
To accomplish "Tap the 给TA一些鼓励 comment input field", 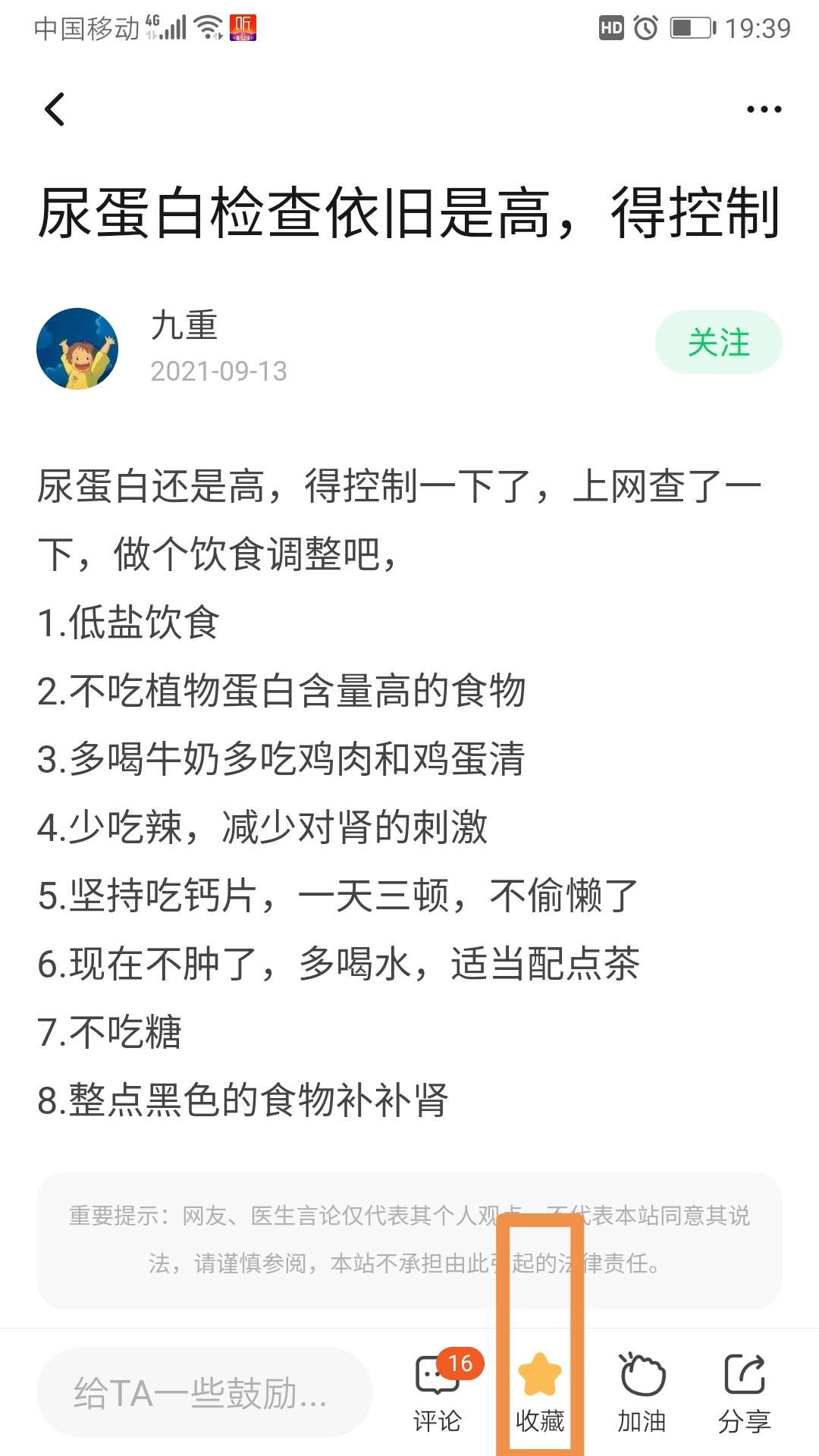I will 205,1392.
